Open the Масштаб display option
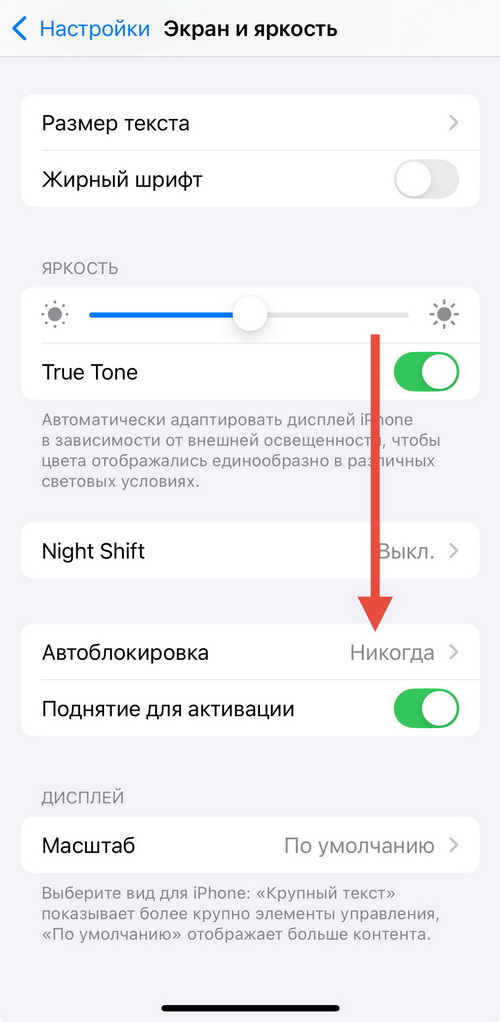The width and height of the screenshot is (500, 1022). pyautogui.click(x=250, y=845)
